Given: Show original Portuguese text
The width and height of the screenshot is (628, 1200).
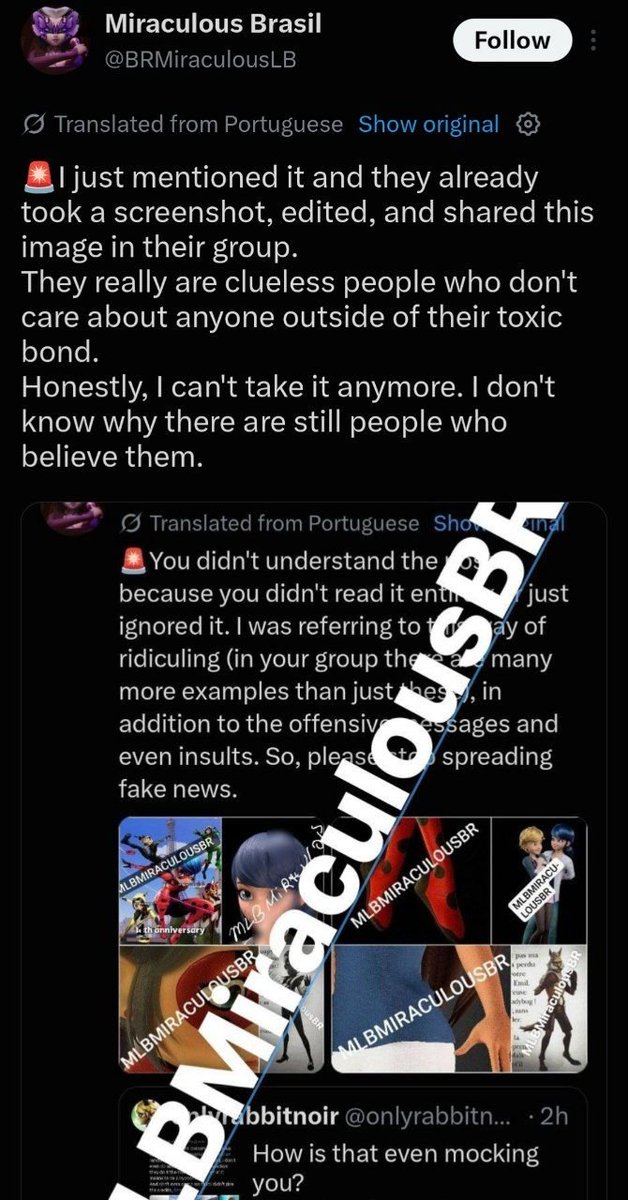Looking at the screenshot, I should coord(428,124).
